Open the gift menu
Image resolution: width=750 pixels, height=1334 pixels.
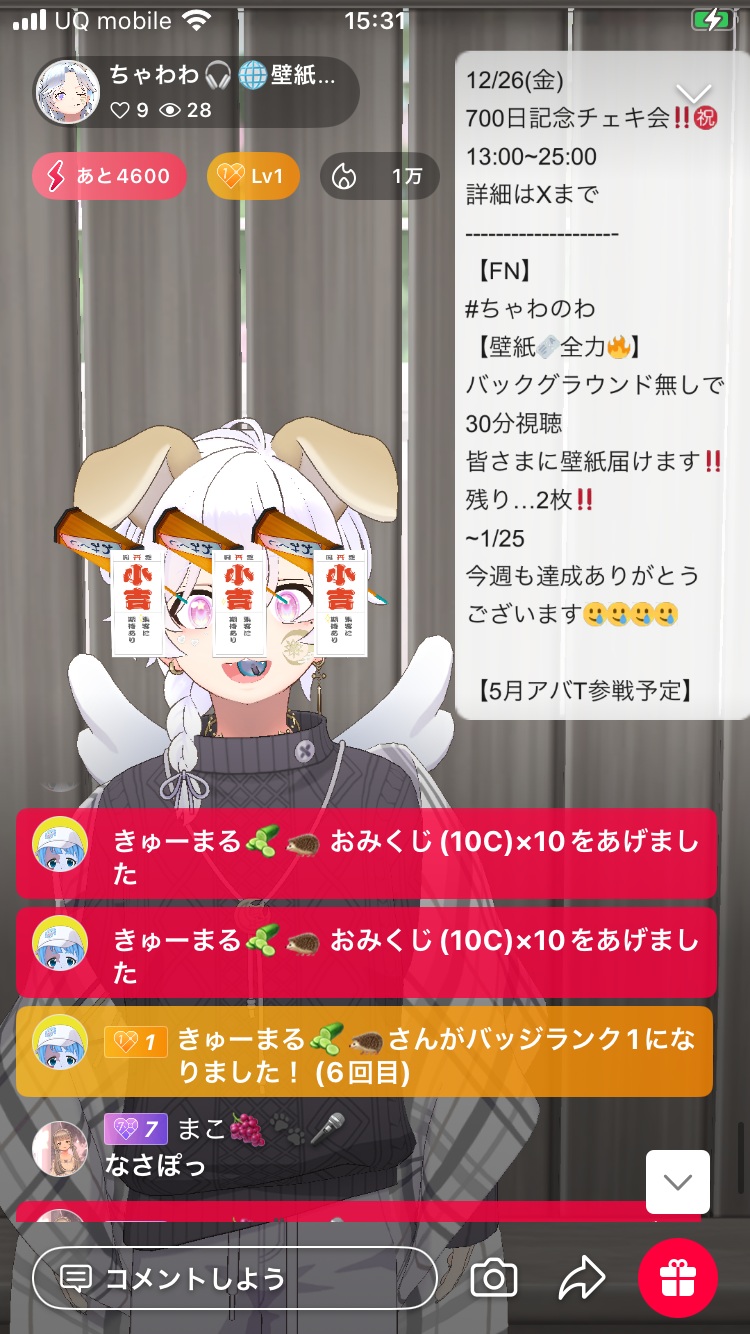(x=678, y=1278)
